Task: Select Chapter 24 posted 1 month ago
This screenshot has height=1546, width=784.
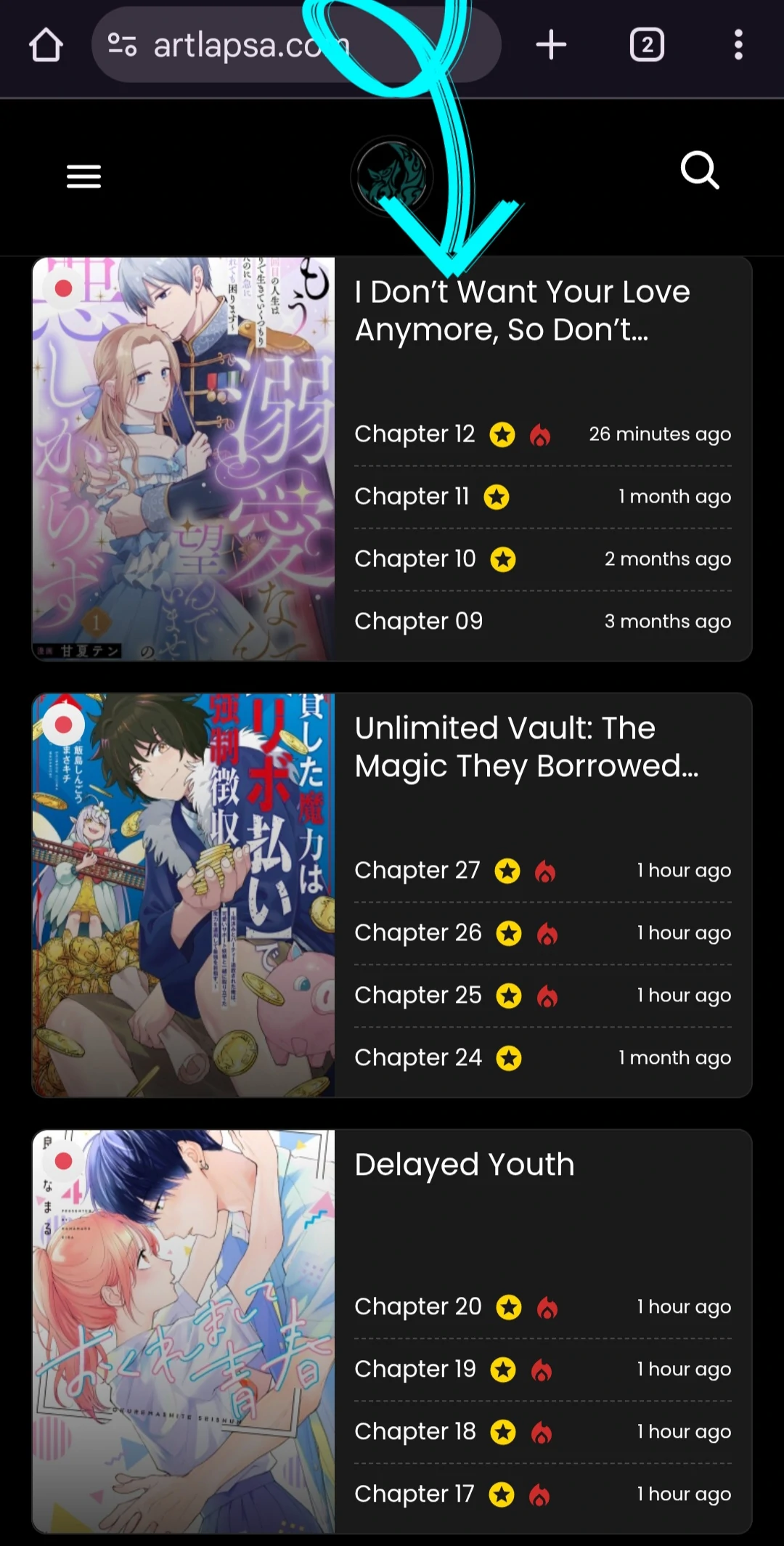Action: 418,1058
